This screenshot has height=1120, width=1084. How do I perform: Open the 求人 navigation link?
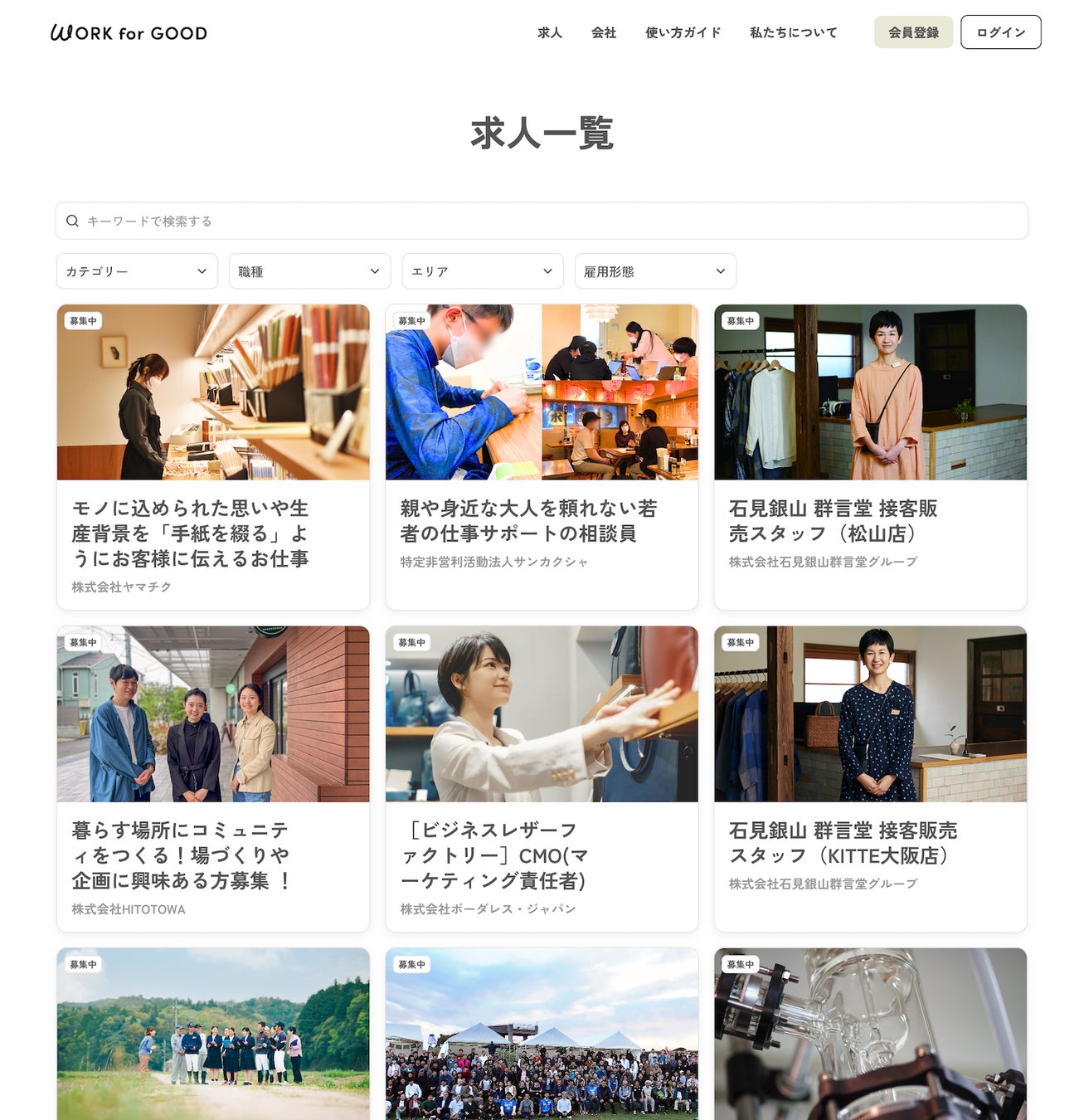point(549,32)
